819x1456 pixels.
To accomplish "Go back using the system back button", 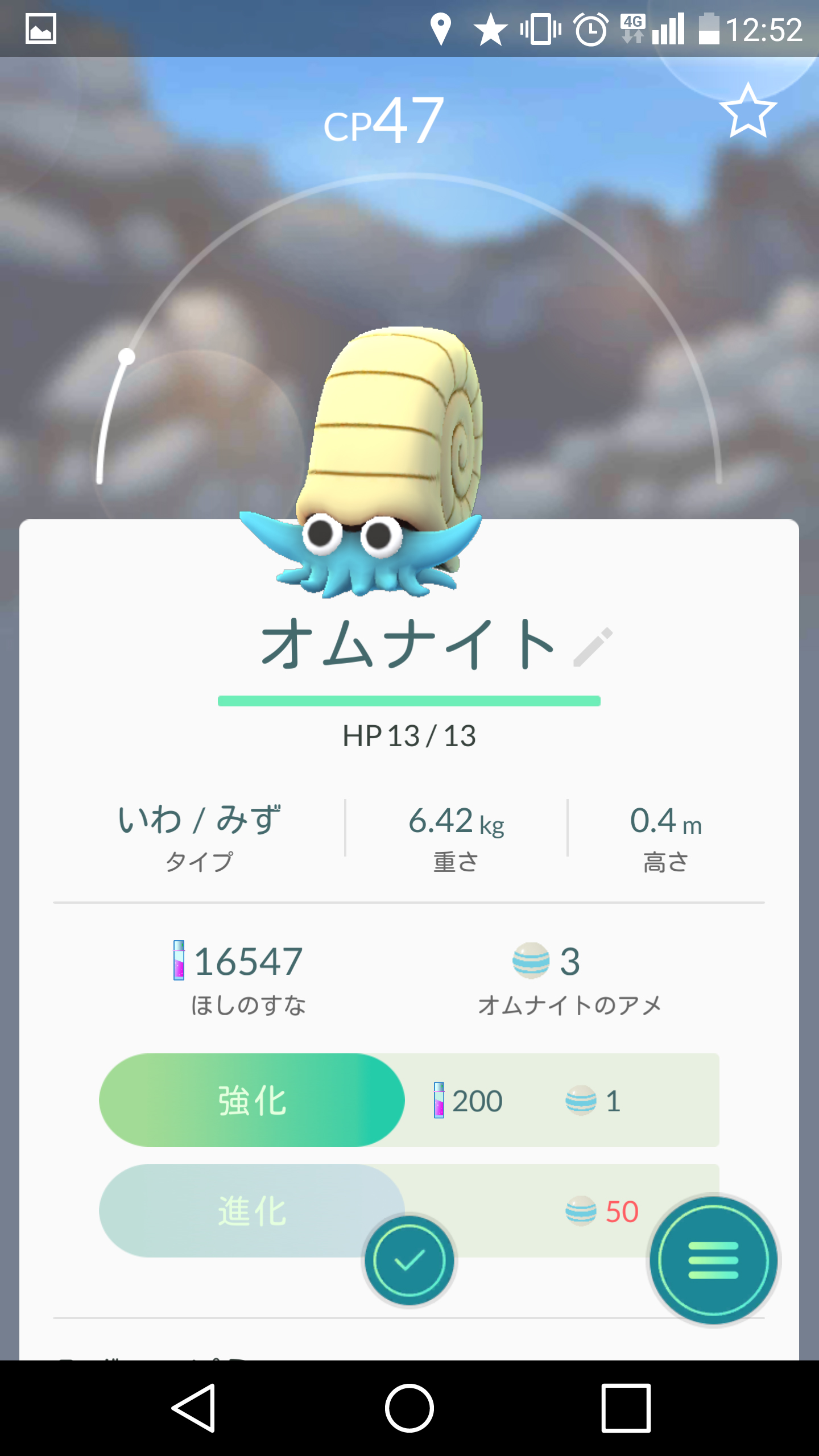I will click(194, 1408).
